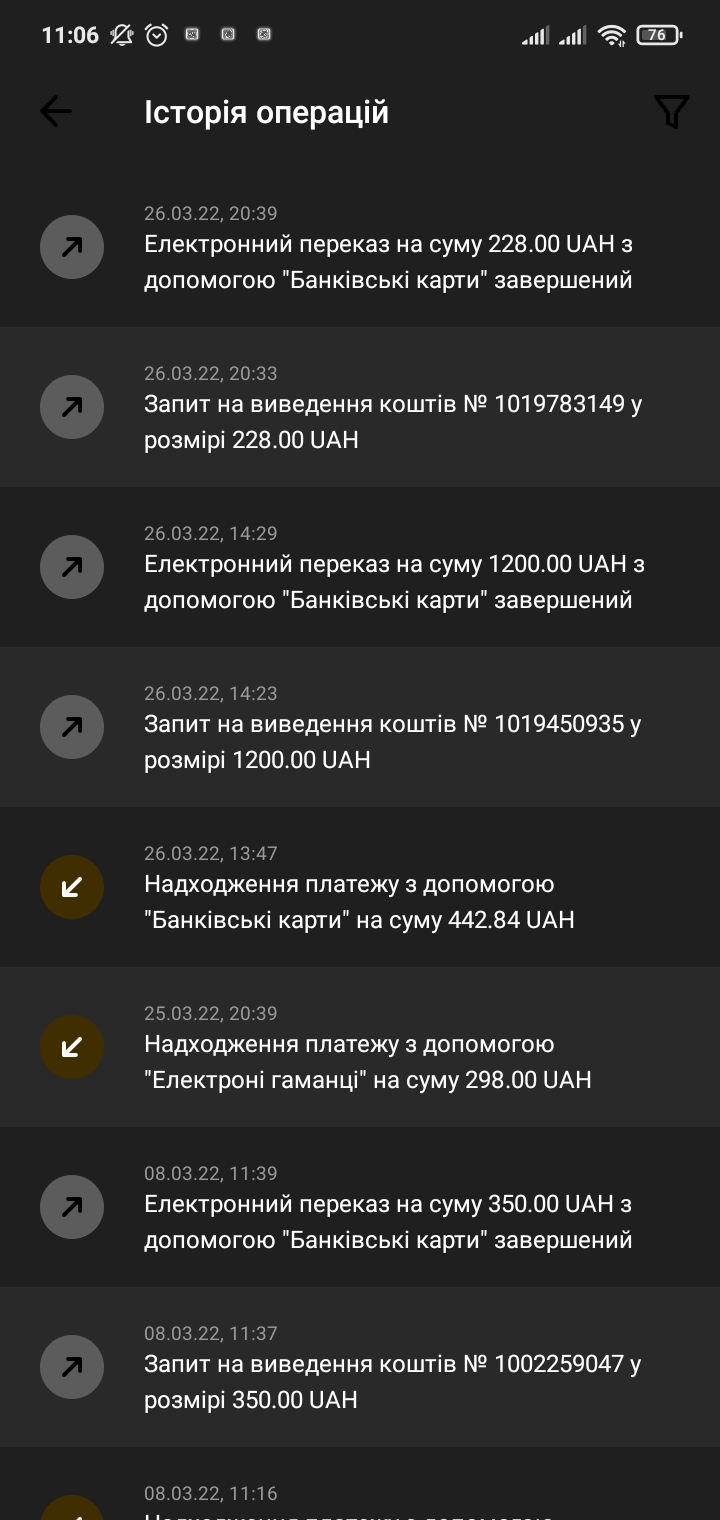
Task: Tap the alarm clock status bar icon
Action: 155,34
